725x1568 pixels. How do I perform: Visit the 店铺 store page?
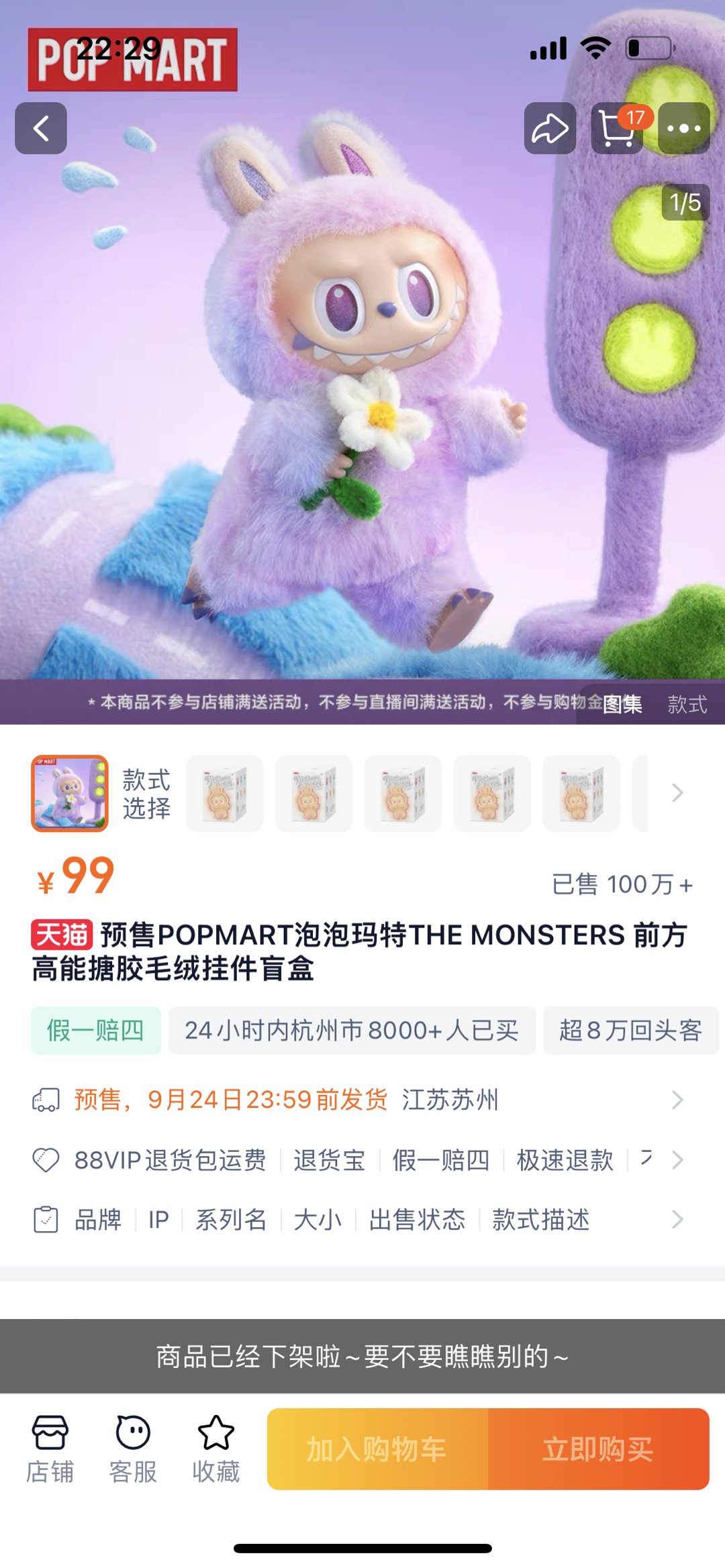(50, 1448)
